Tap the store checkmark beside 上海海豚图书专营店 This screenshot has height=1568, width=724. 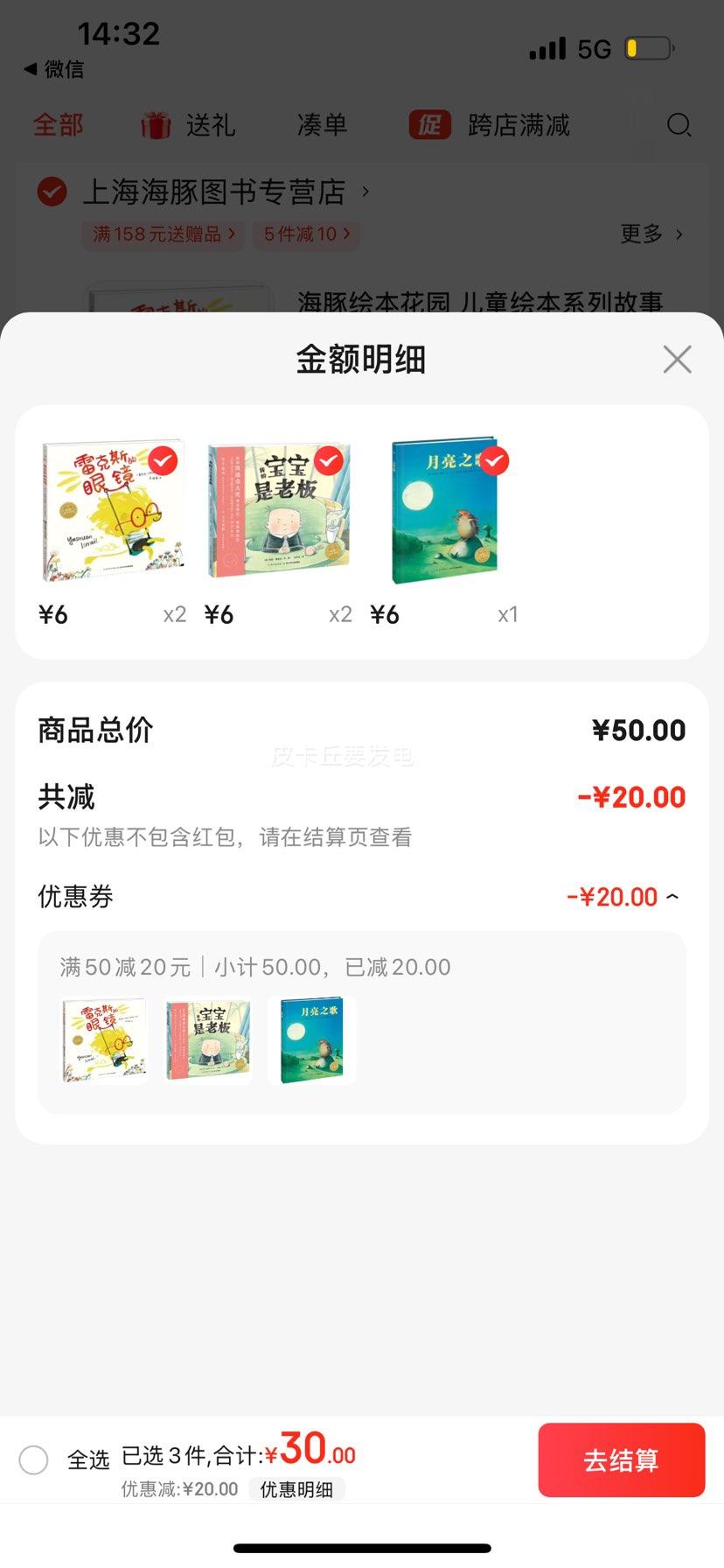point(52,192)
